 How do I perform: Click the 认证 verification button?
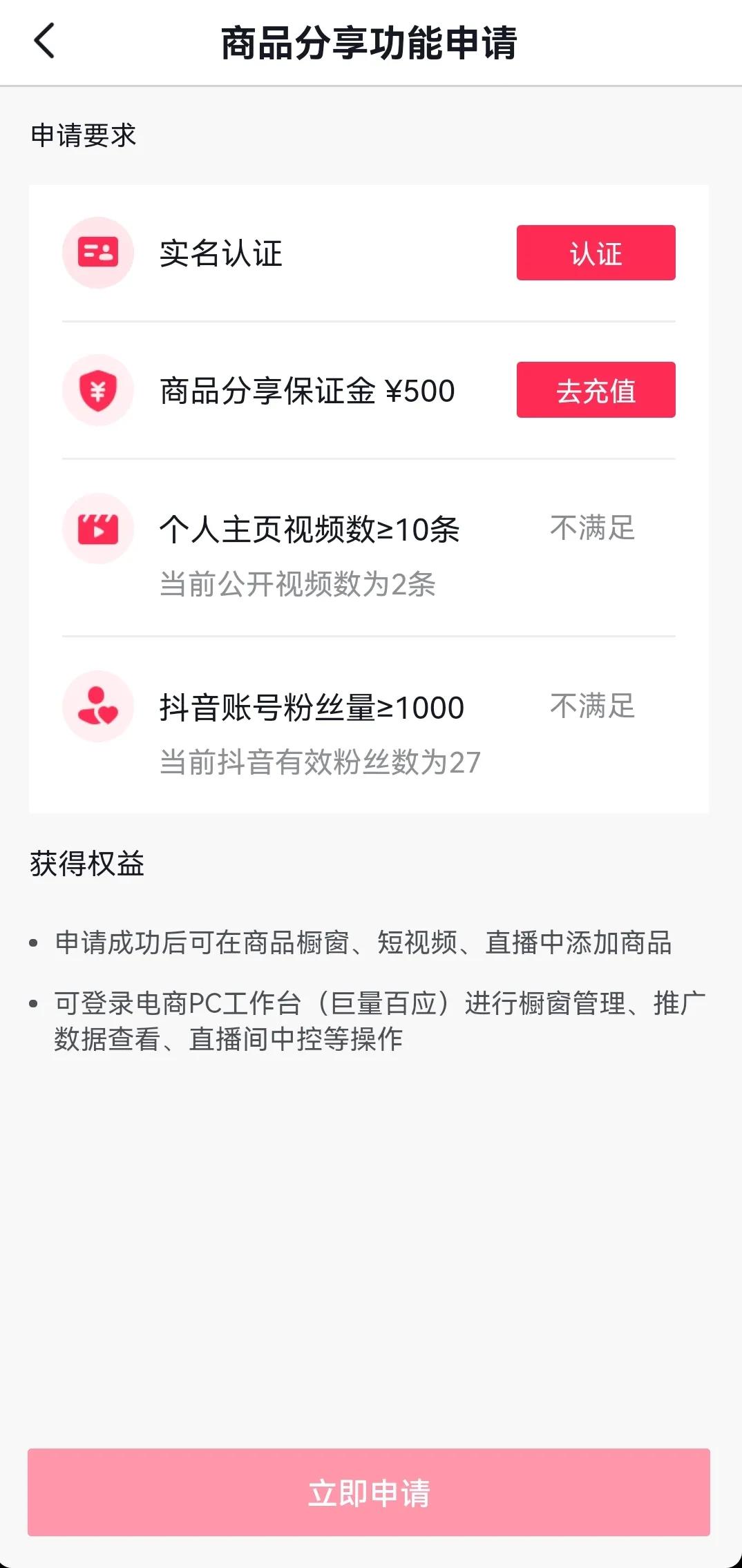coord(596,253)
